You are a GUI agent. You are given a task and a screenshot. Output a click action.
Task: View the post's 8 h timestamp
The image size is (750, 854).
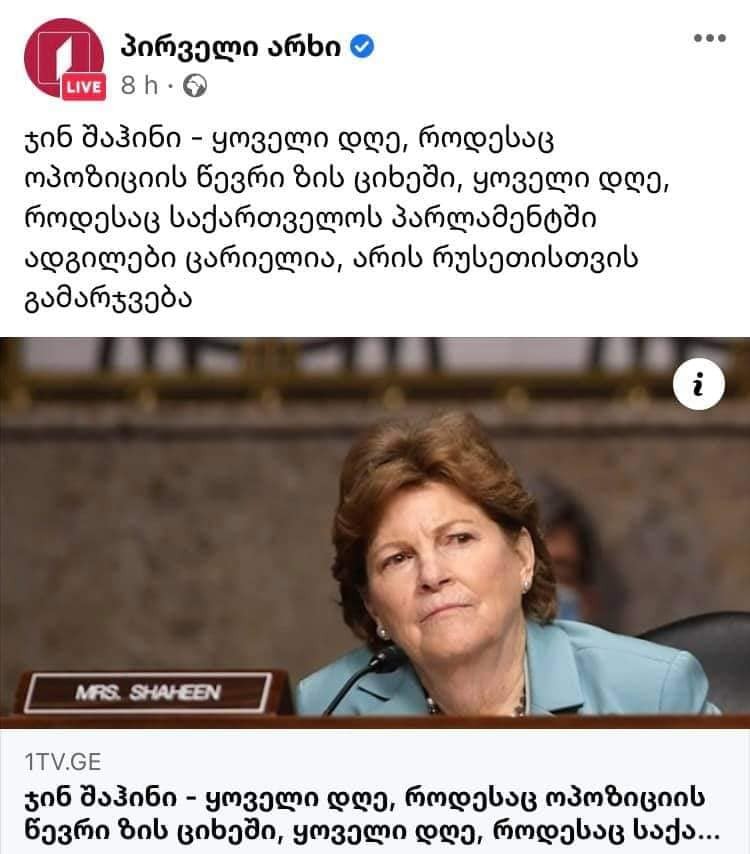click(139, 86)
